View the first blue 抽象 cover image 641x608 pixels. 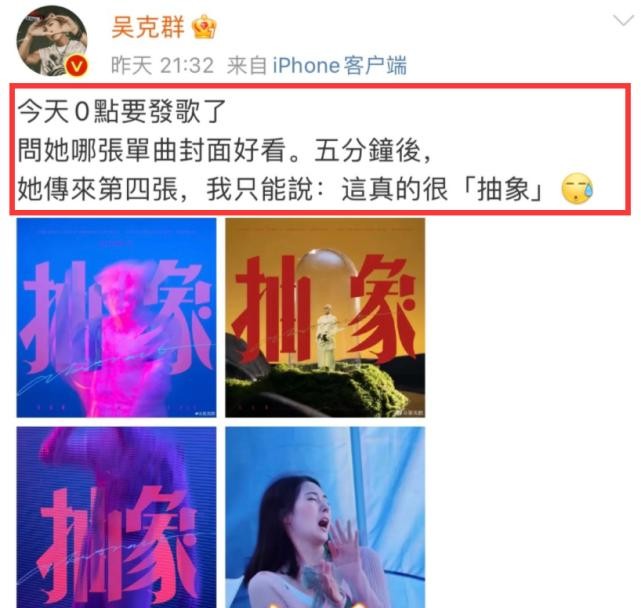tap(116, 317)
